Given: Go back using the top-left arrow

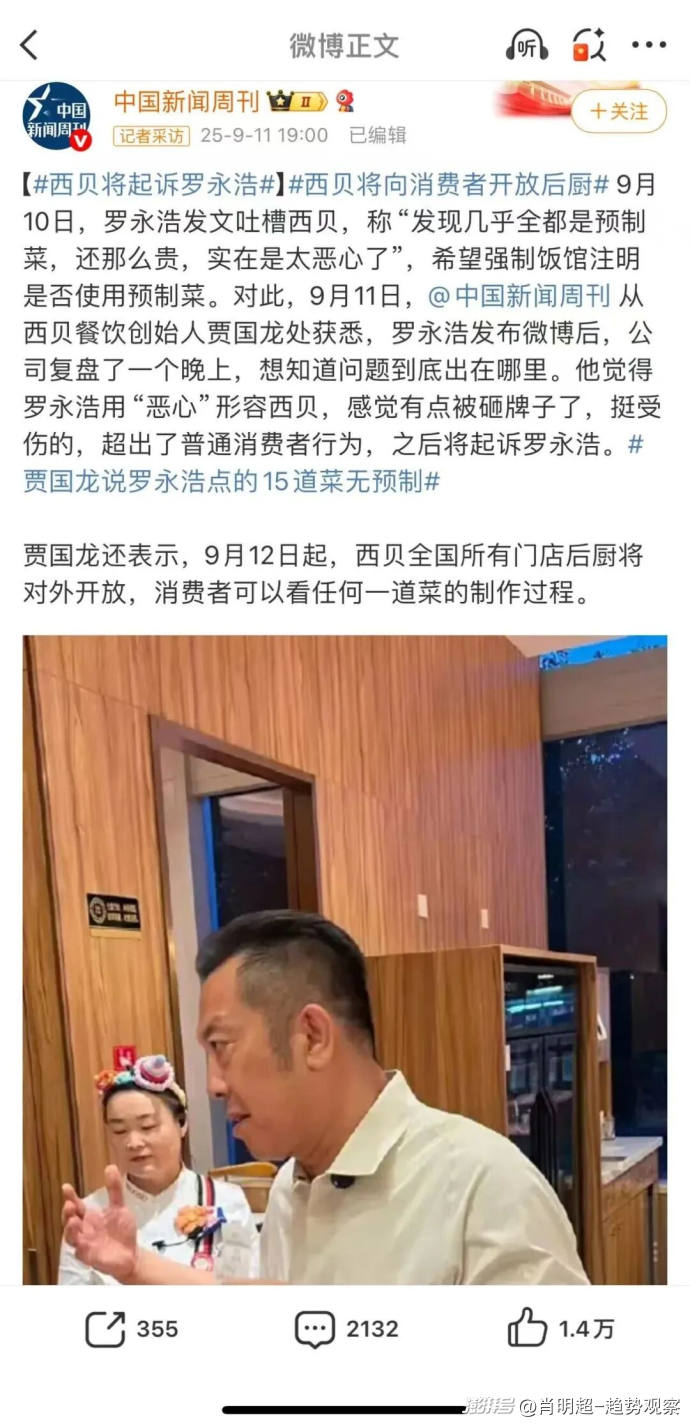Looking at the screenshot, I should coord(30,44).
